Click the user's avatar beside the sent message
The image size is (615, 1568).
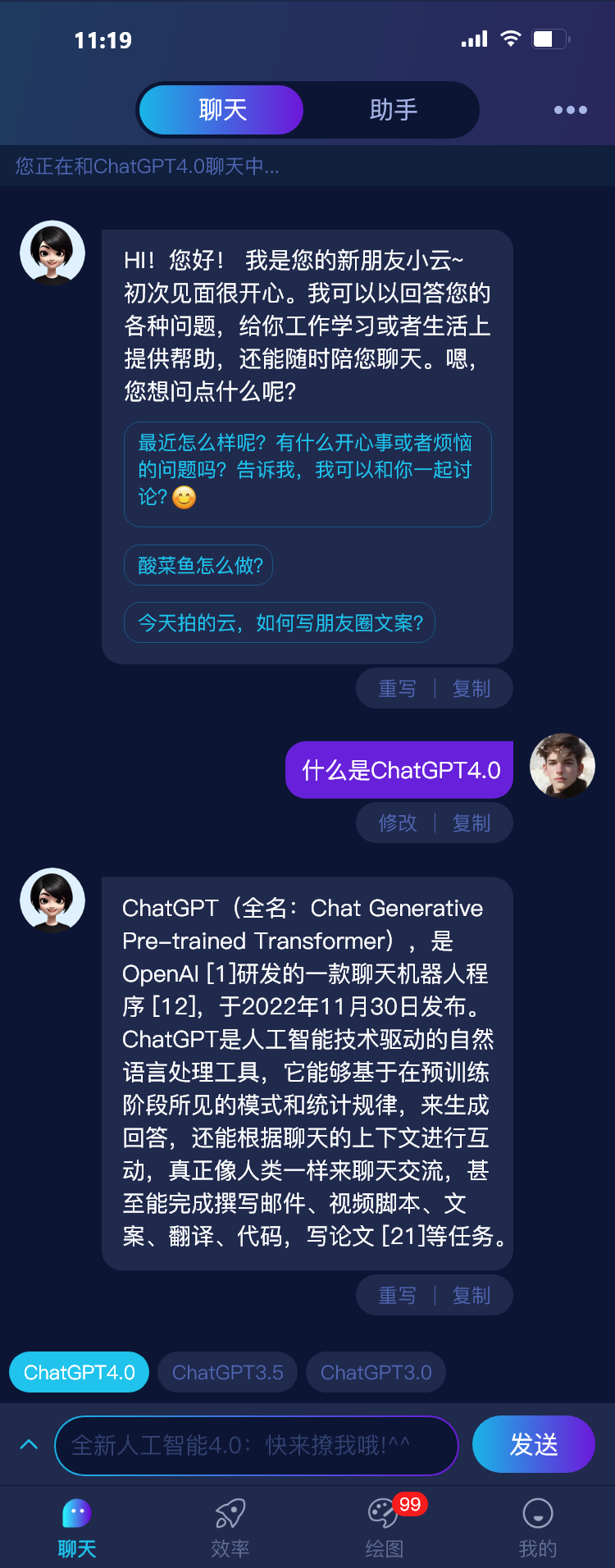(563, 766)
